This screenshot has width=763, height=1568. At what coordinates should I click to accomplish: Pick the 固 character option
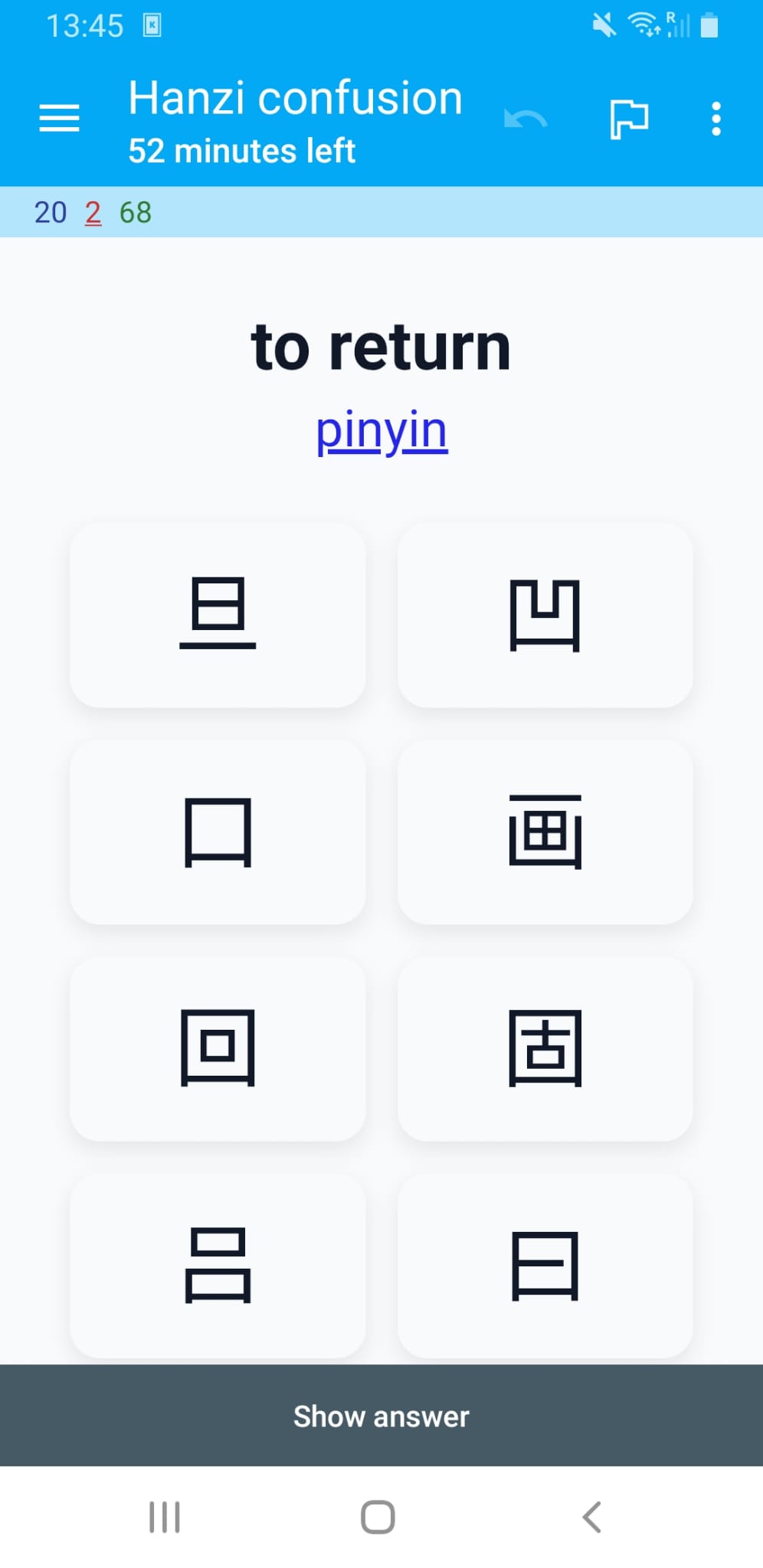(x=545, y=1048)
